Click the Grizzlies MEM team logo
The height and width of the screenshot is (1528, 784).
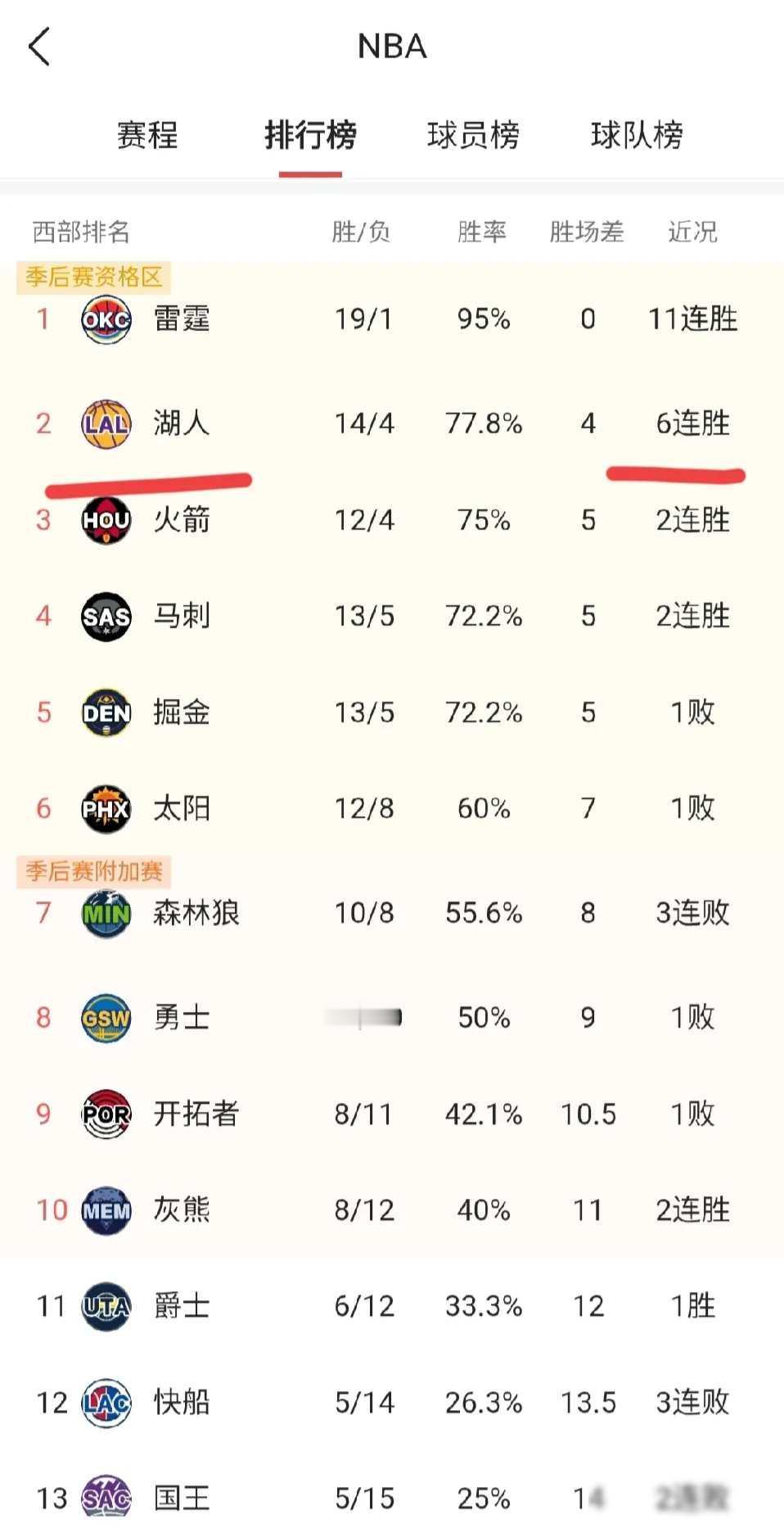point(105,1209)
